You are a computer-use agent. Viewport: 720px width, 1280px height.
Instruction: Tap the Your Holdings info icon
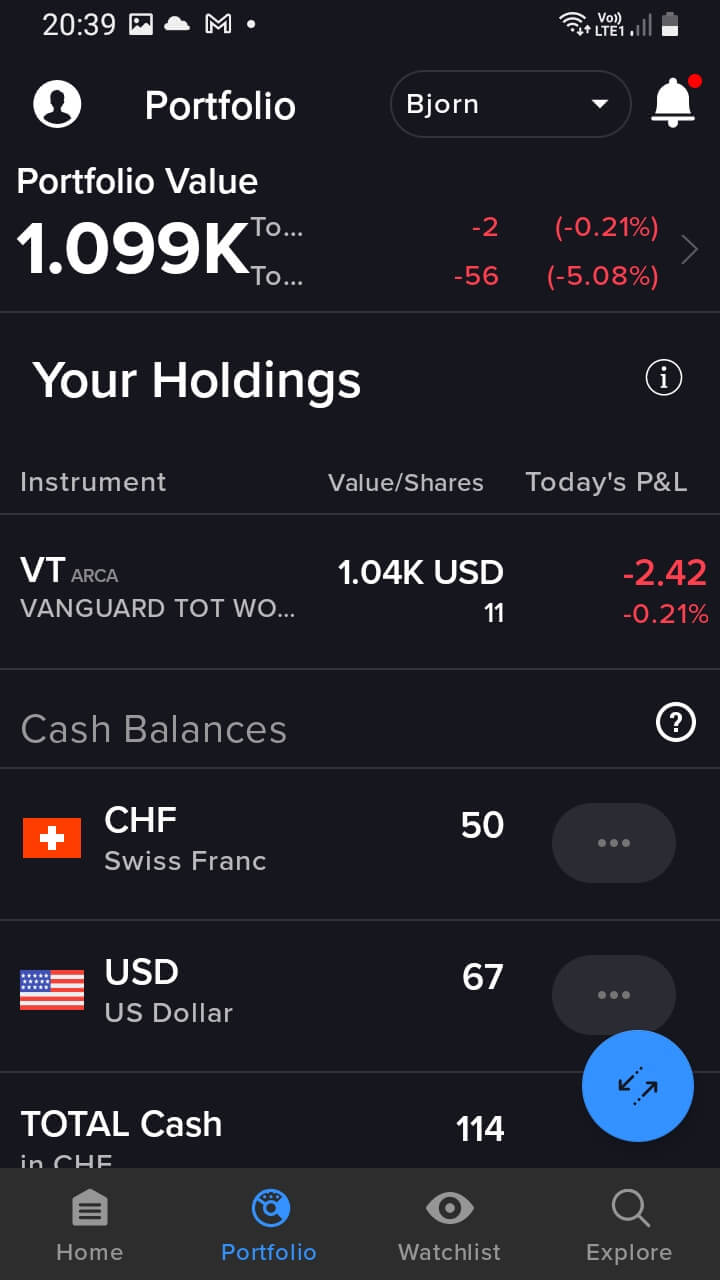664,378
